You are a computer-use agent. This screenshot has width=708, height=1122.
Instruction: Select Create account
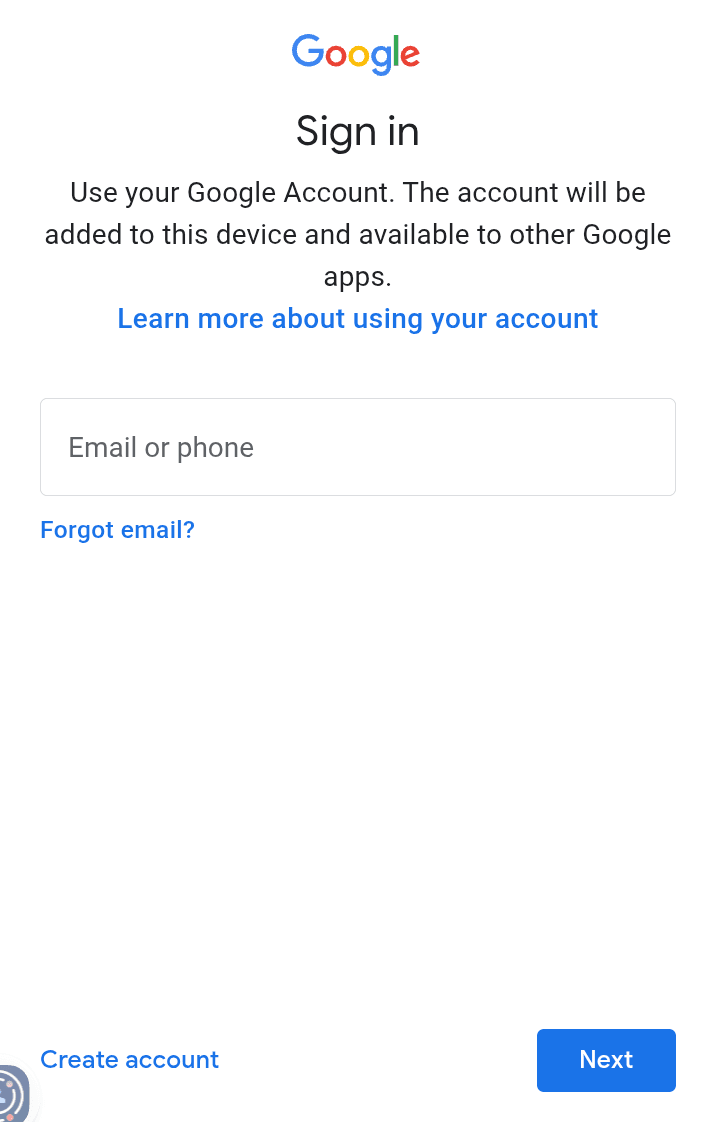click(x=129, y=1060)
